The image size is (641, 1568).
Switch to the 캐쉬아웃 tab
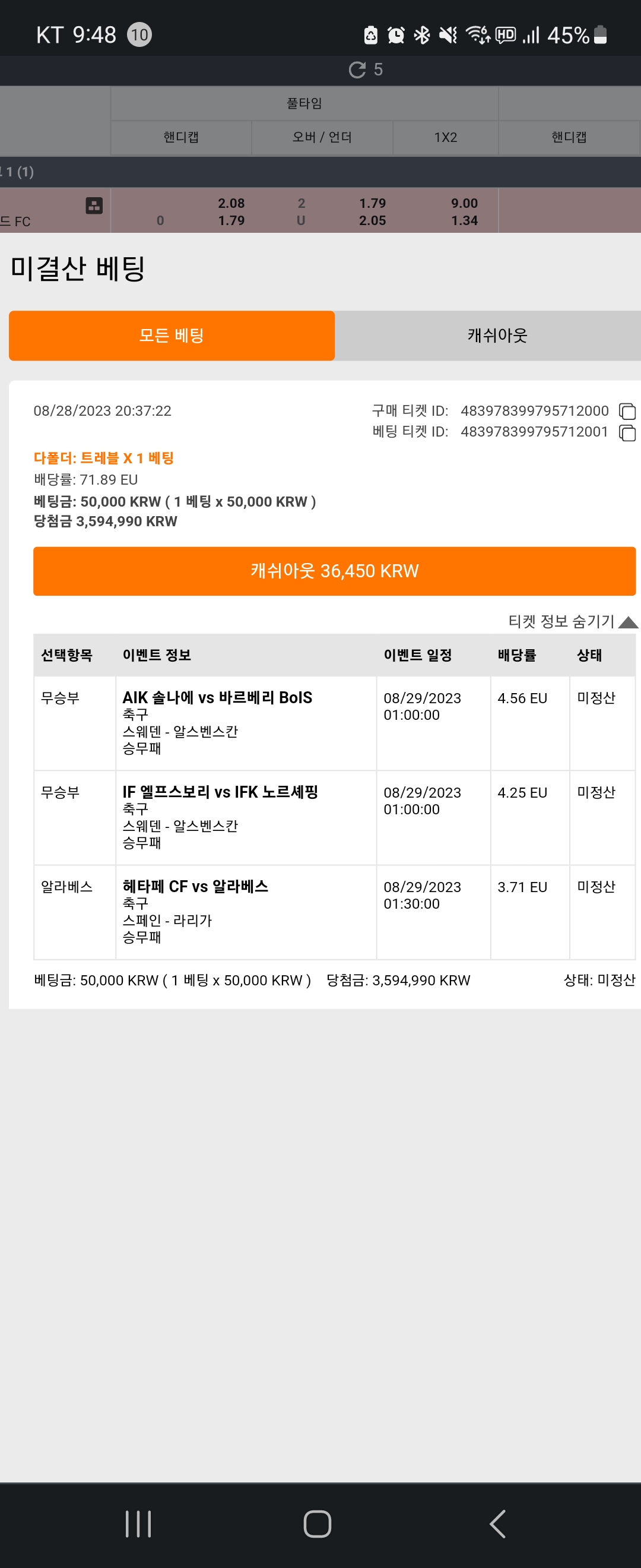[x=497, y=336]
